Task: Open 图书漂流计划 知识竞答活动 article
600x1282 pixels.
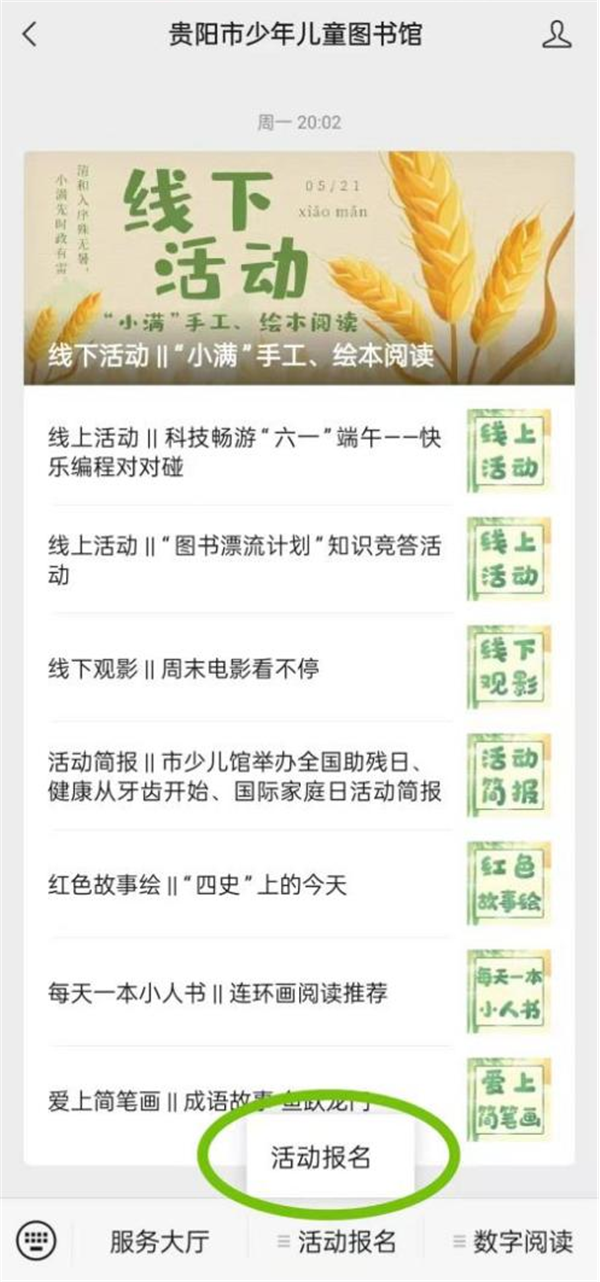Action: (245, 560)
